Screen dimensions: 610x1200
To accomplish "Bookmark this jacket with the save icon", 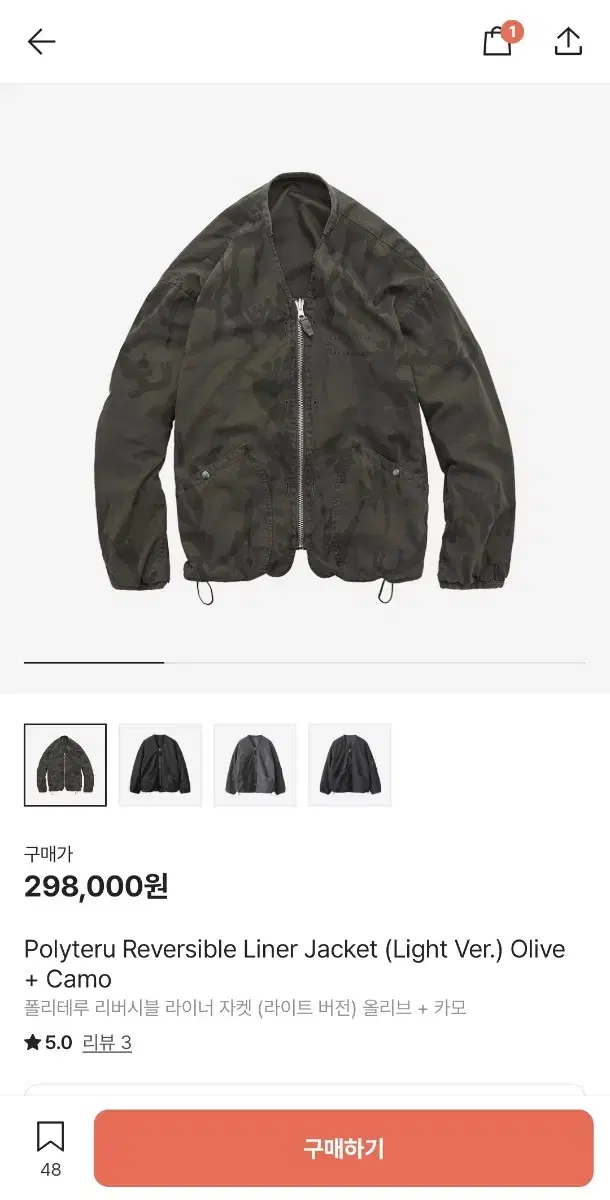I will [x=50, y=1137].
